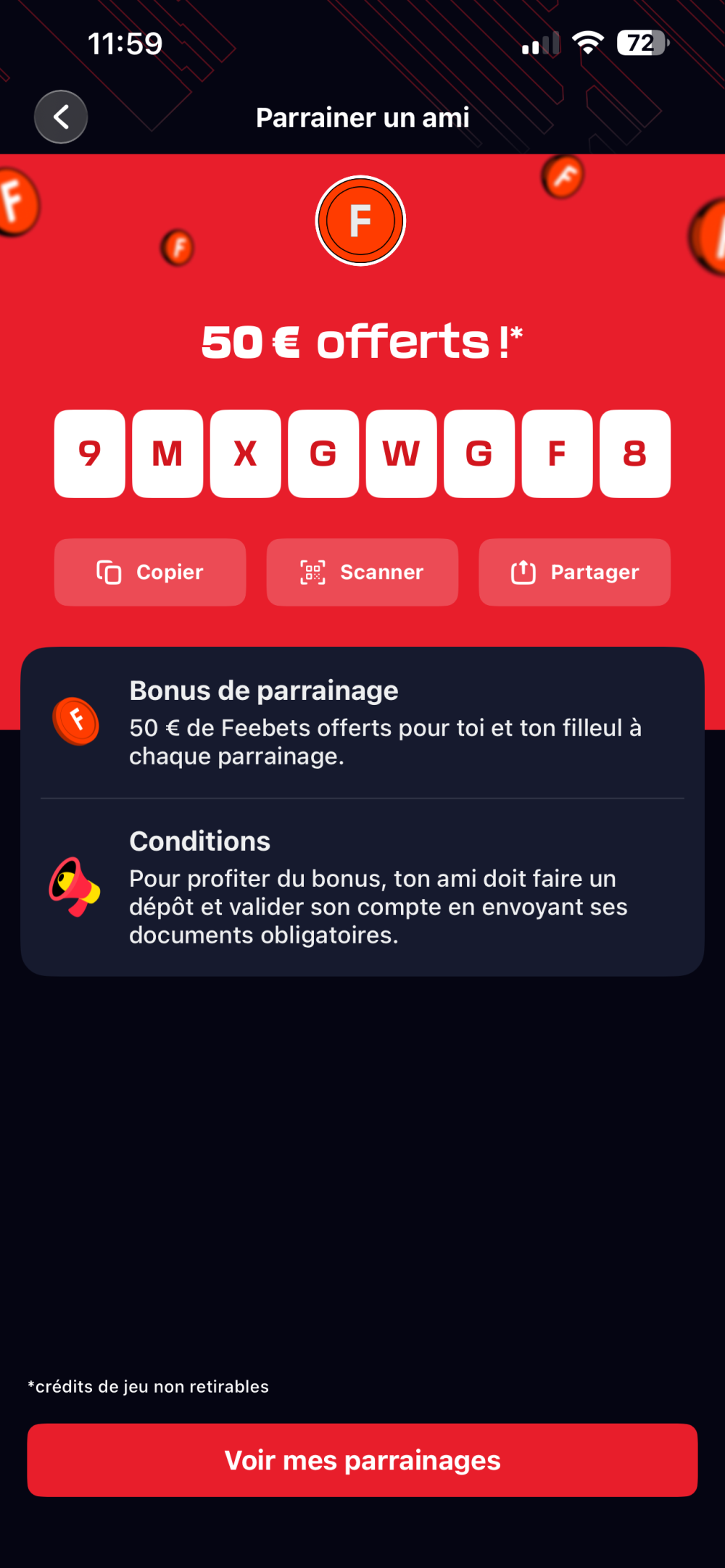Open the Scanner QR button
This screenshot has width=725, height=1568.
362,572
